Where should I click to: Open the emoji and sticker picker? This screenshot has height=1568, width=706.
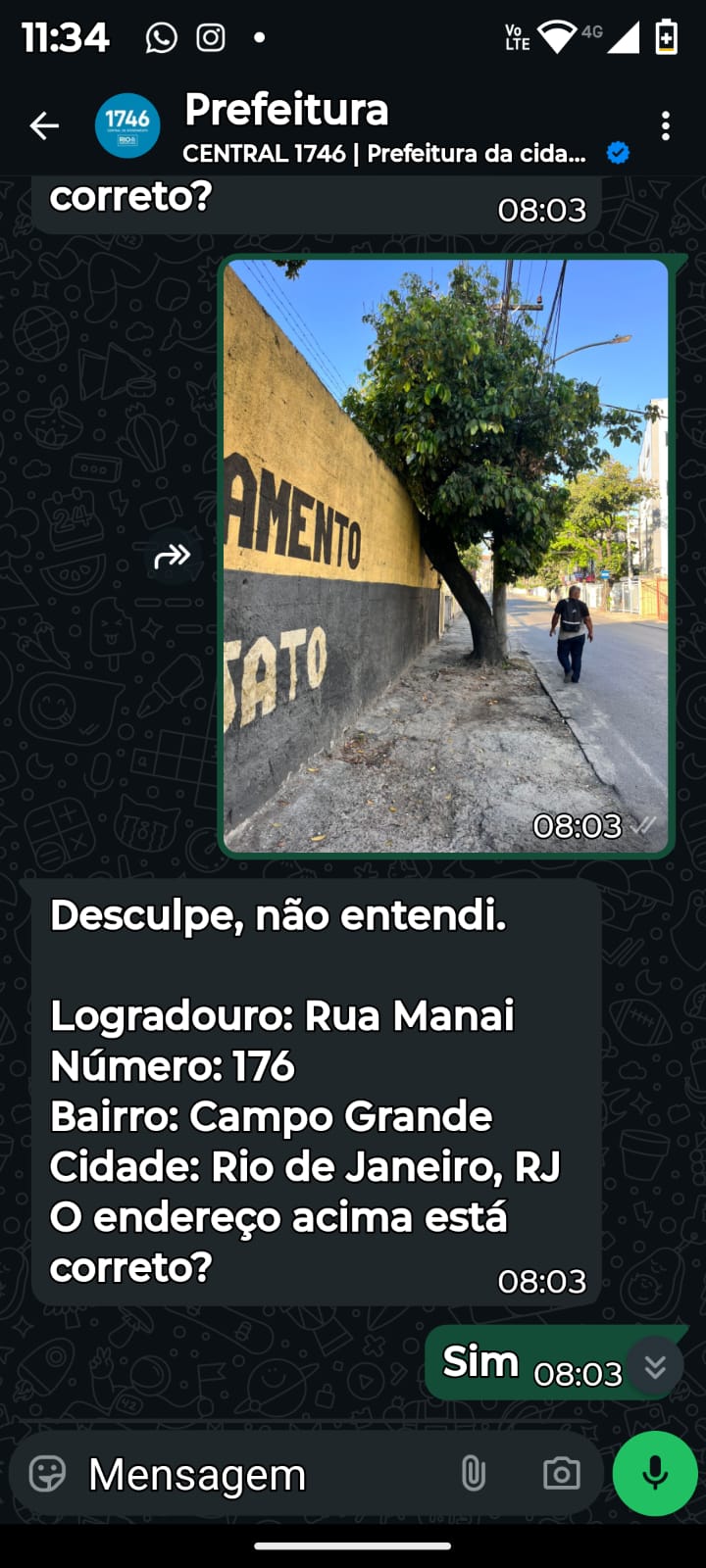pos(47,1473)
